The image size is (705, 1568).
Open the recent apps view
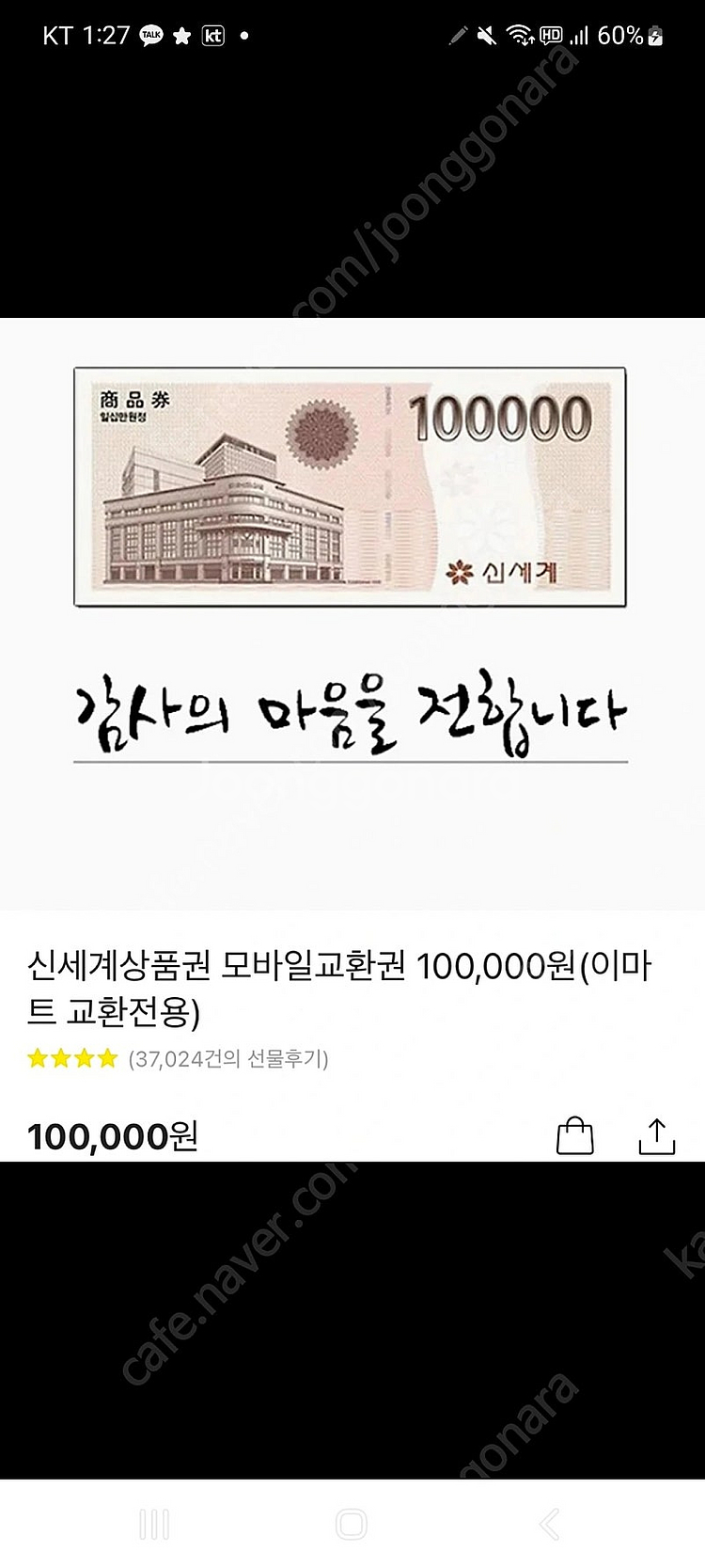click(x=154, y=1524)
